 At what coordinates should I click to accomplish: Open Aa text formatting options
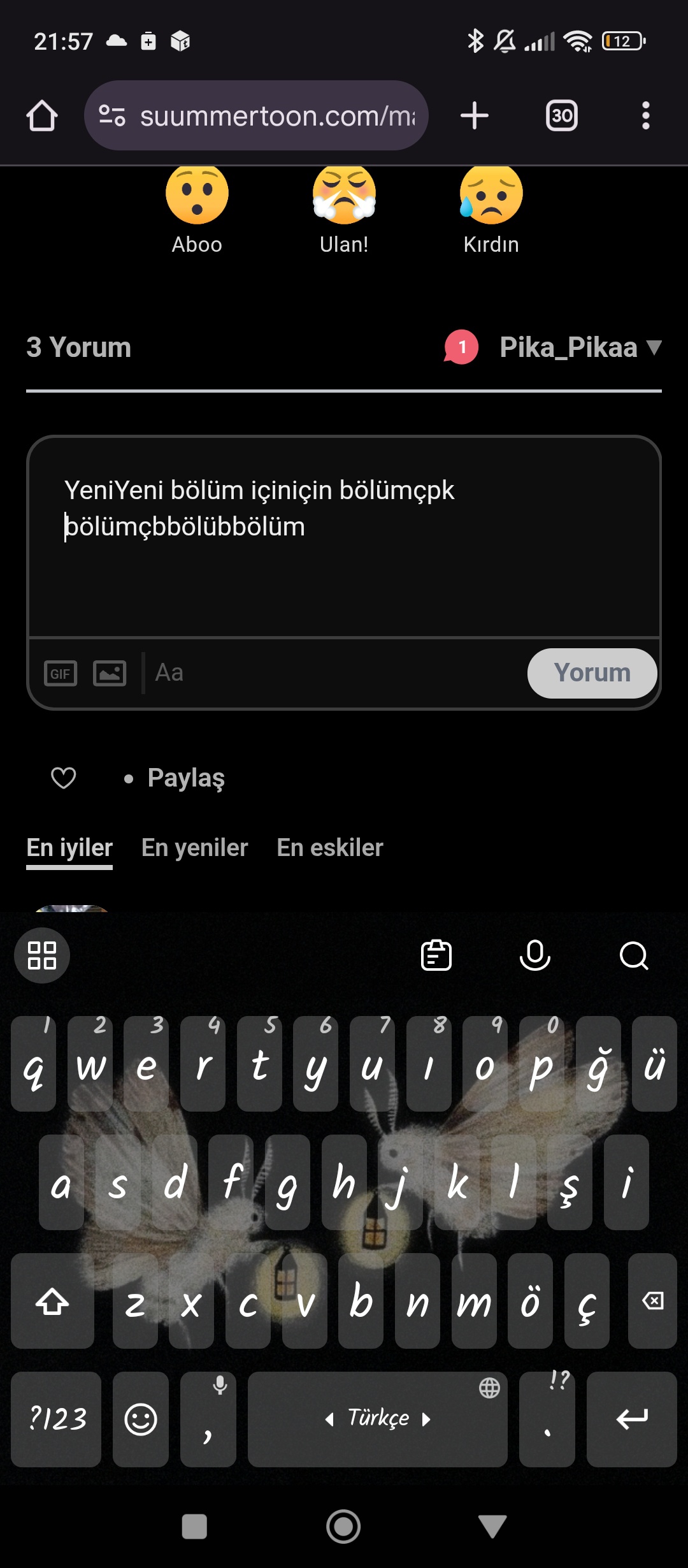(169, 672)
